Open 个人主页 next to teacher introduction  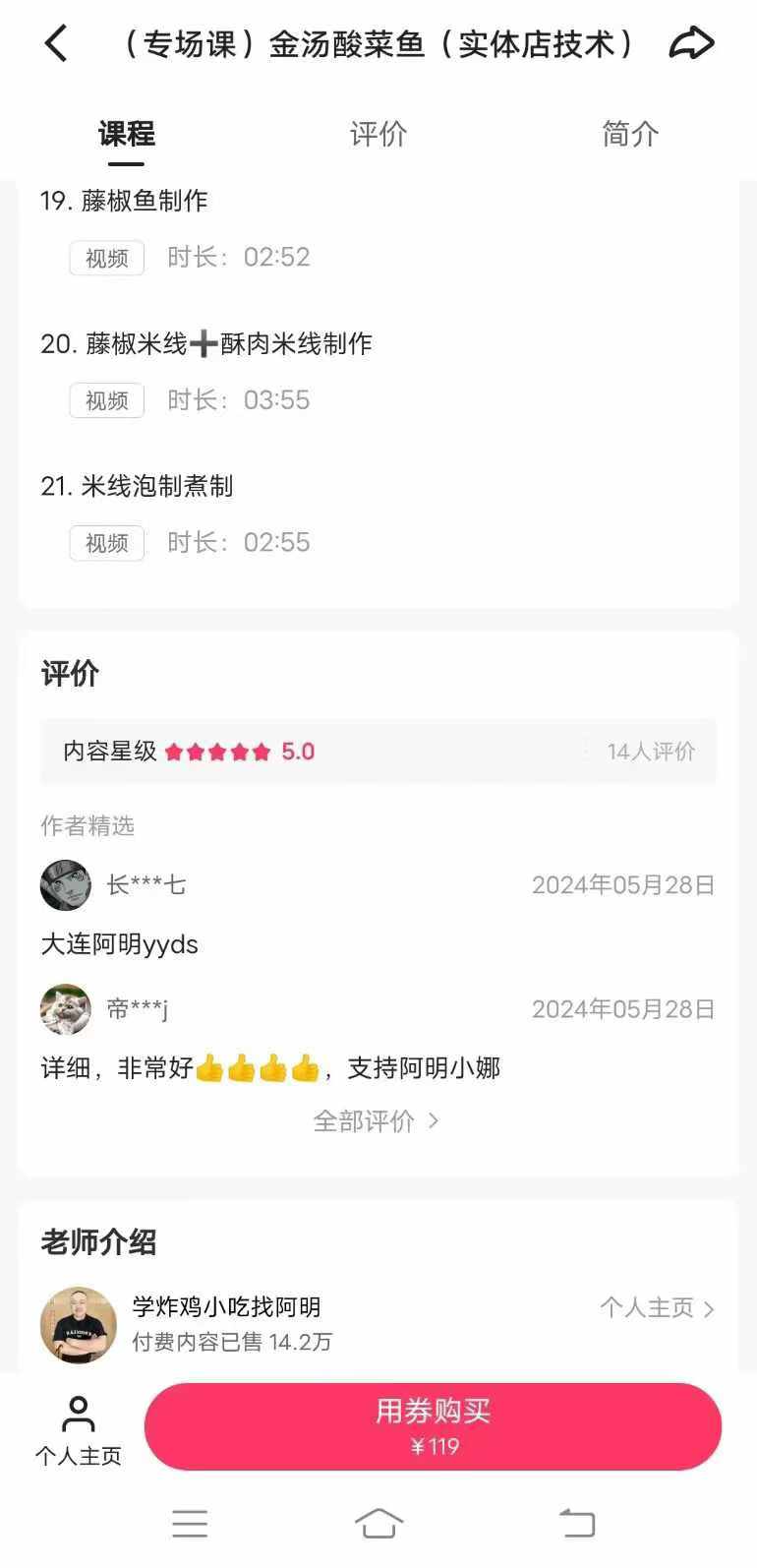click(657, 1307)
